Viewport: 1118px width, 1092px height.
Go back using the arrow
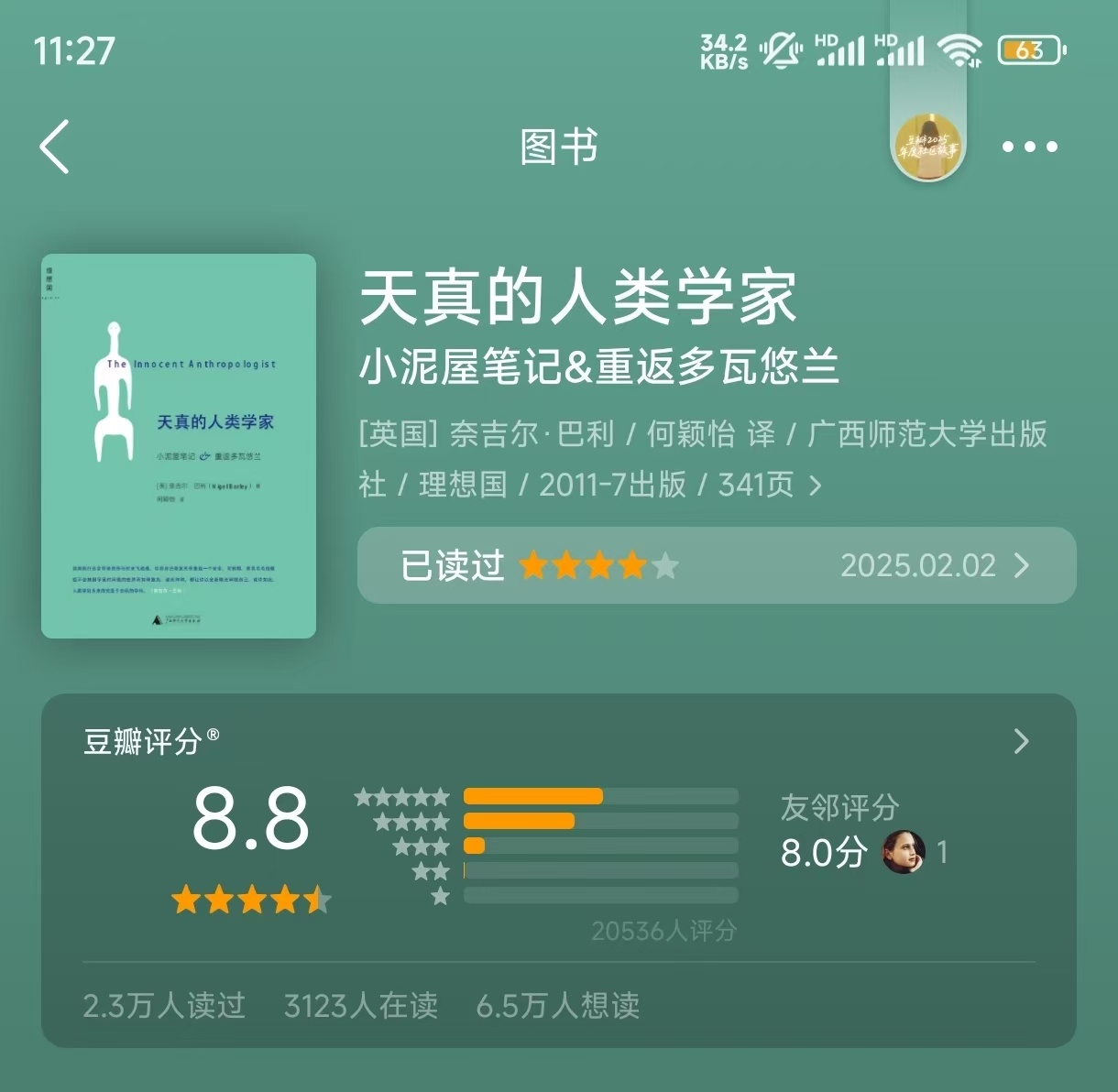coord(55,147)
